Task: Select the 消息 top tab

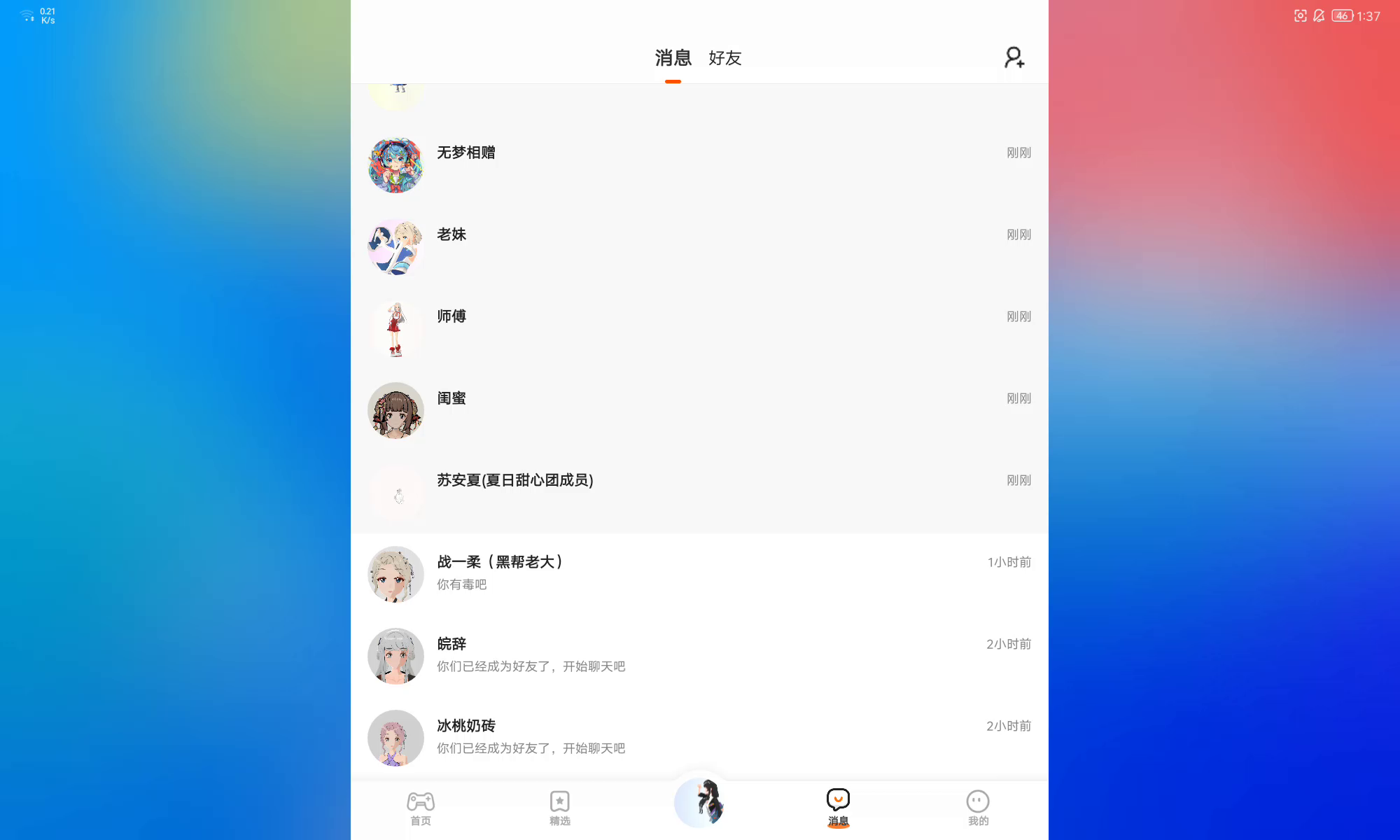Action: (673, 58)
